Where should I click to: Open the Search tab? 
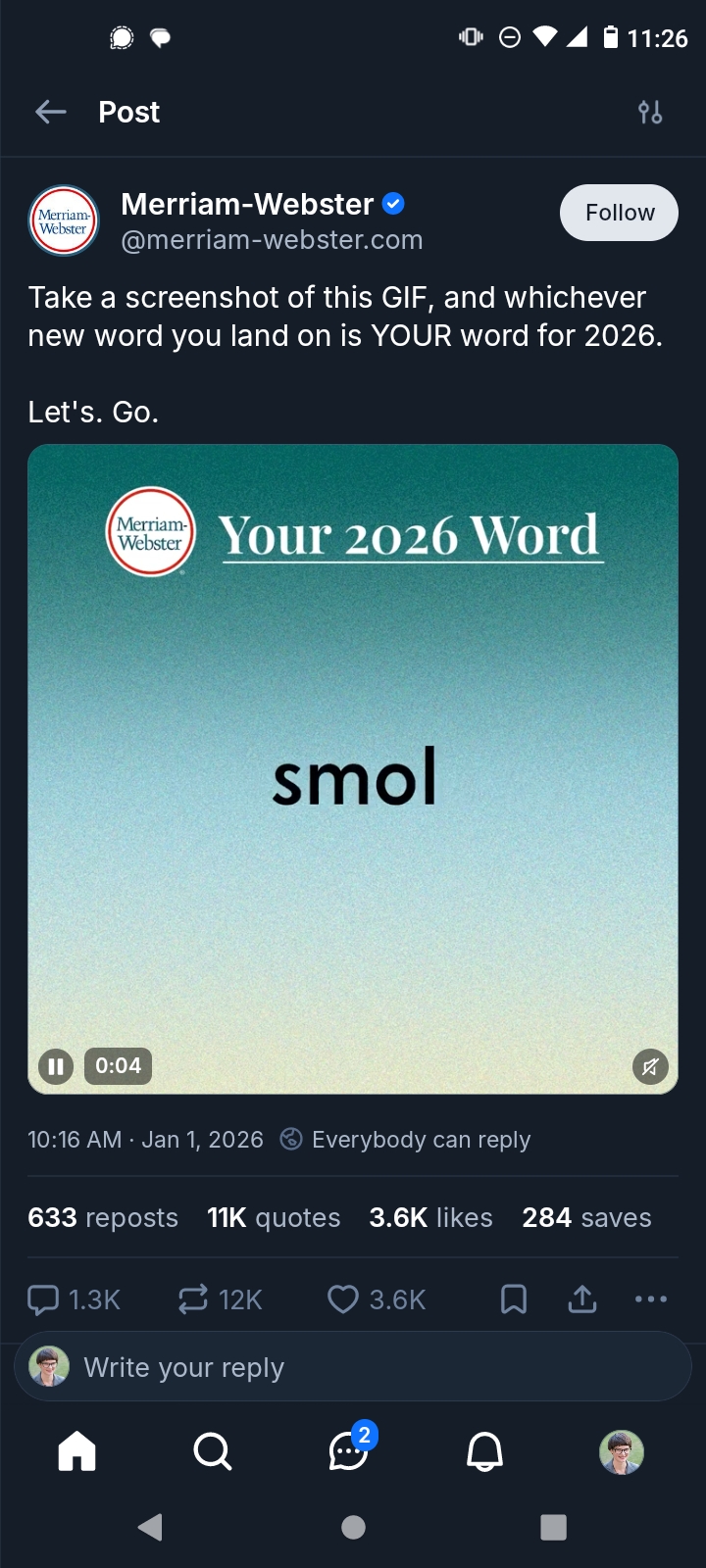click(212, 1451)
